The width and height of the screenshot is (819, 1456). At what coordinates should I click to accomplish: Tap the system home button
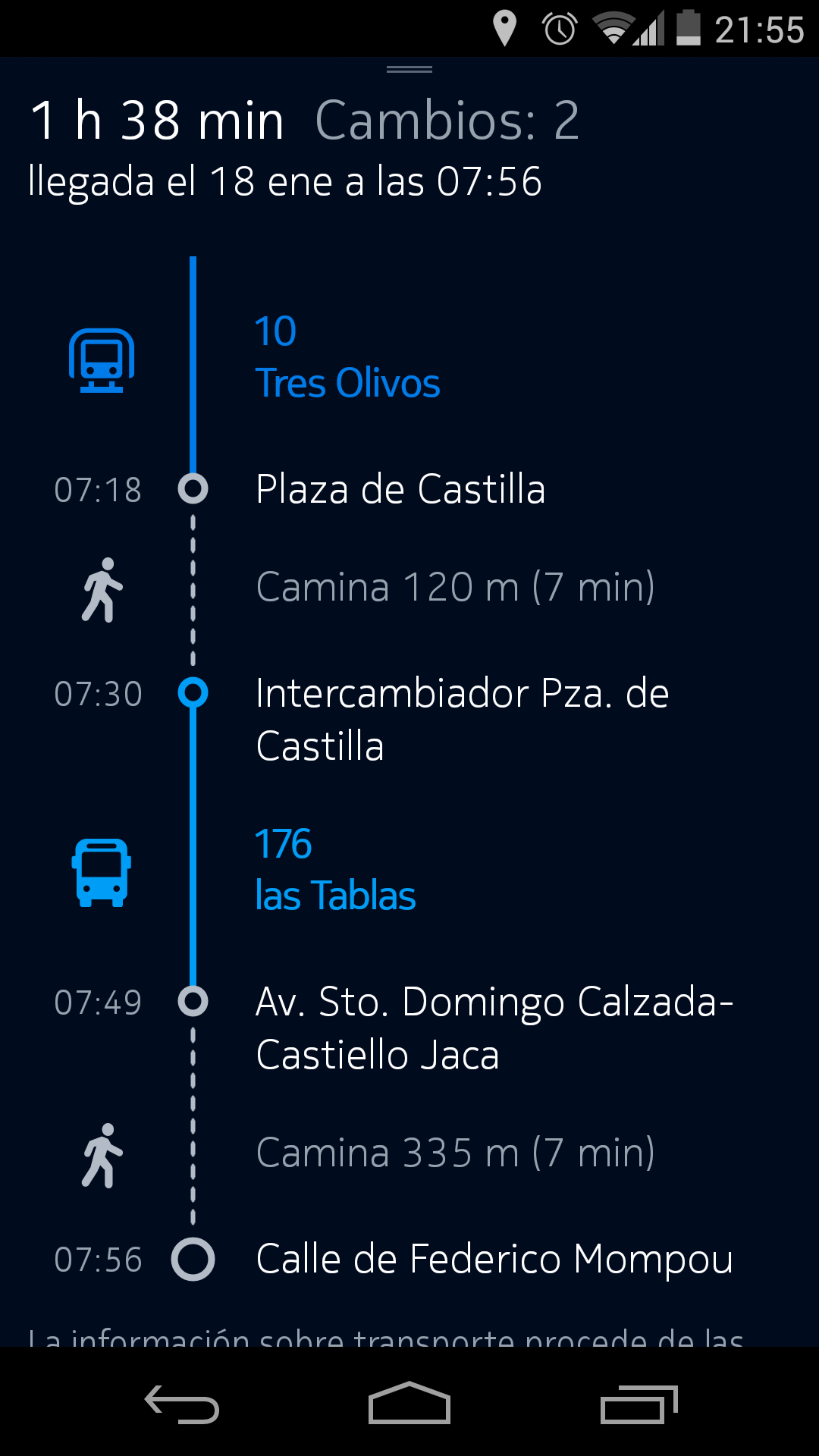pos(409,1404)
